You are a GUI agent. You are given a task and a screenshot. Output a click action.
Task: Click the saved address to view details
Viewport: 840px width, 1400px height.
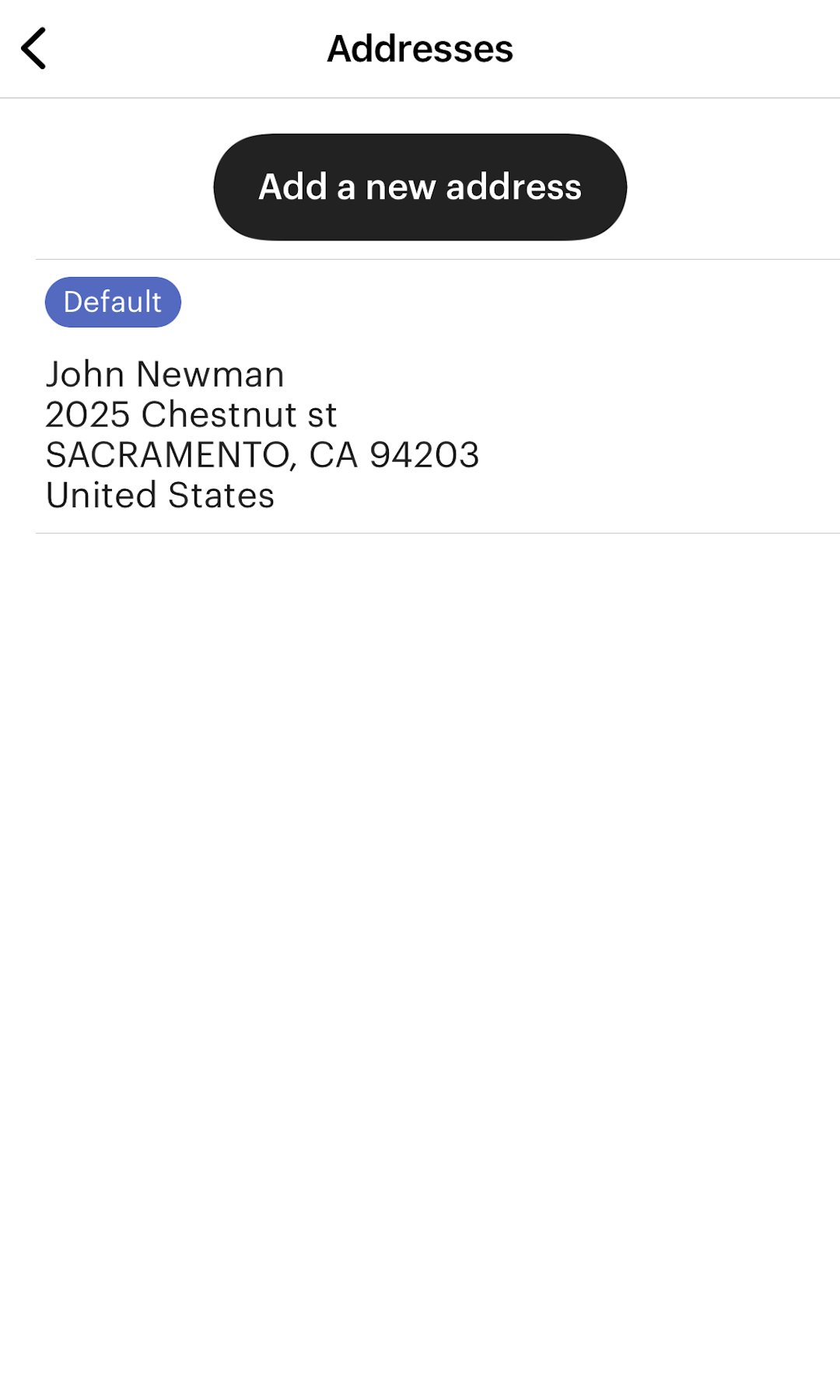coord(264,434)
